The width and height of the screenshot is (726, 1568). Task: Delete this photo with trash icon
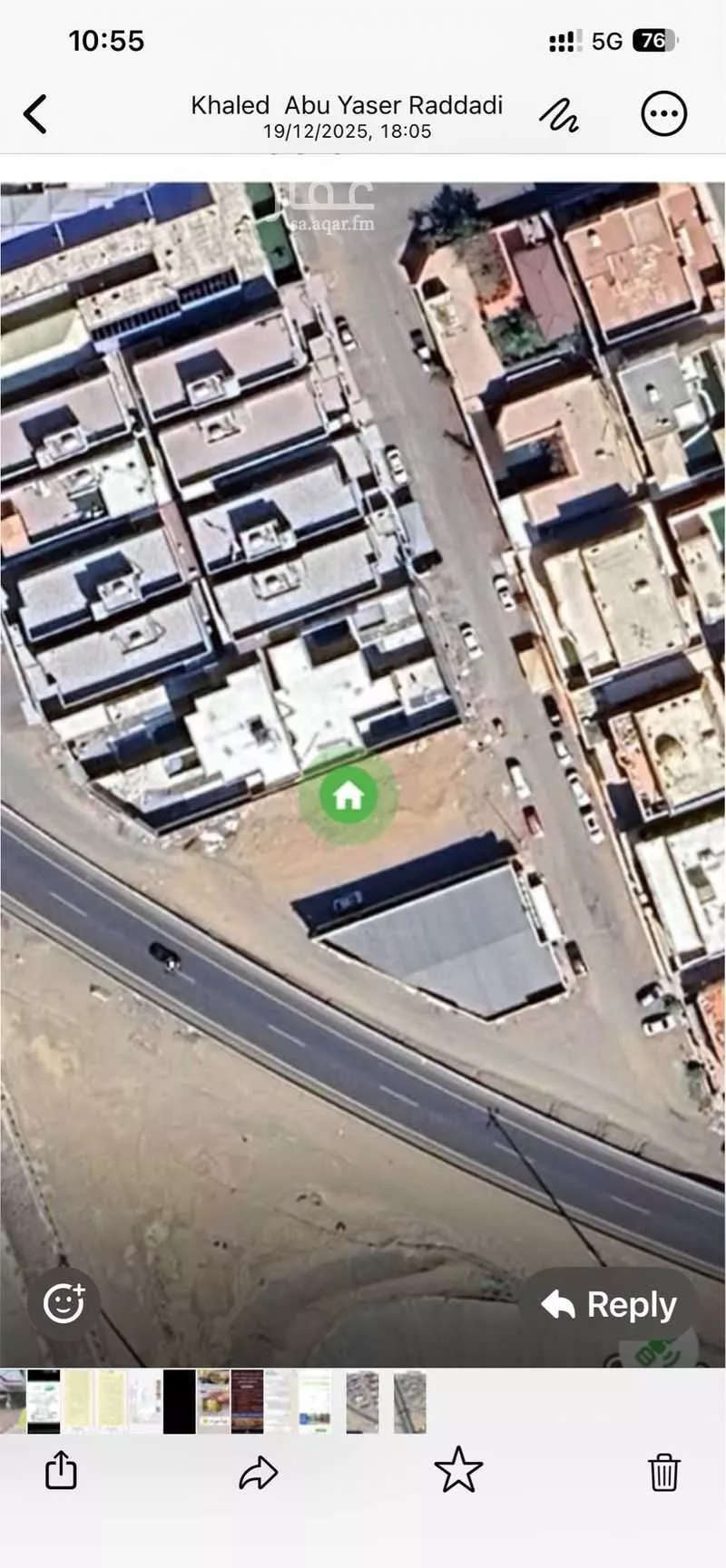tap(663, 1471)
